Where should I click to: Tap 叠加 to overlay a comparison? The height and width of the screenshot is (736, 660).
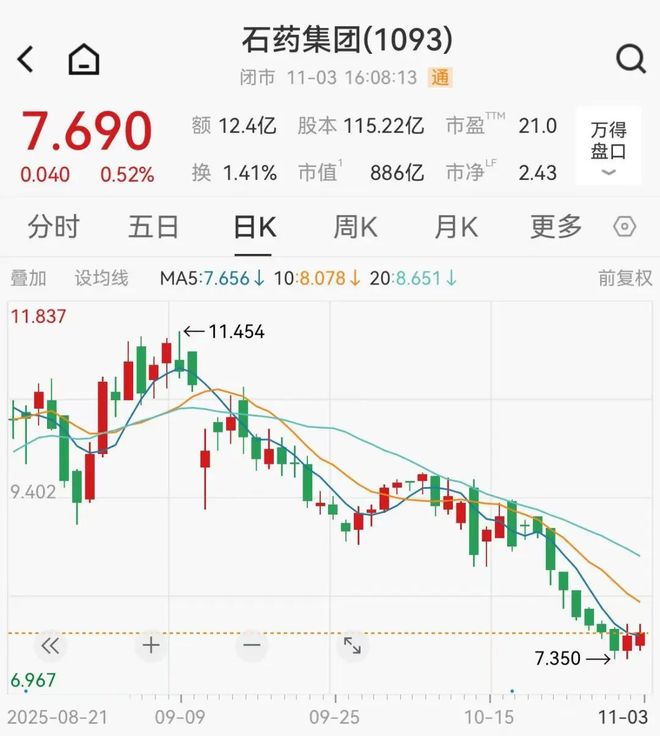coord(28,278)
